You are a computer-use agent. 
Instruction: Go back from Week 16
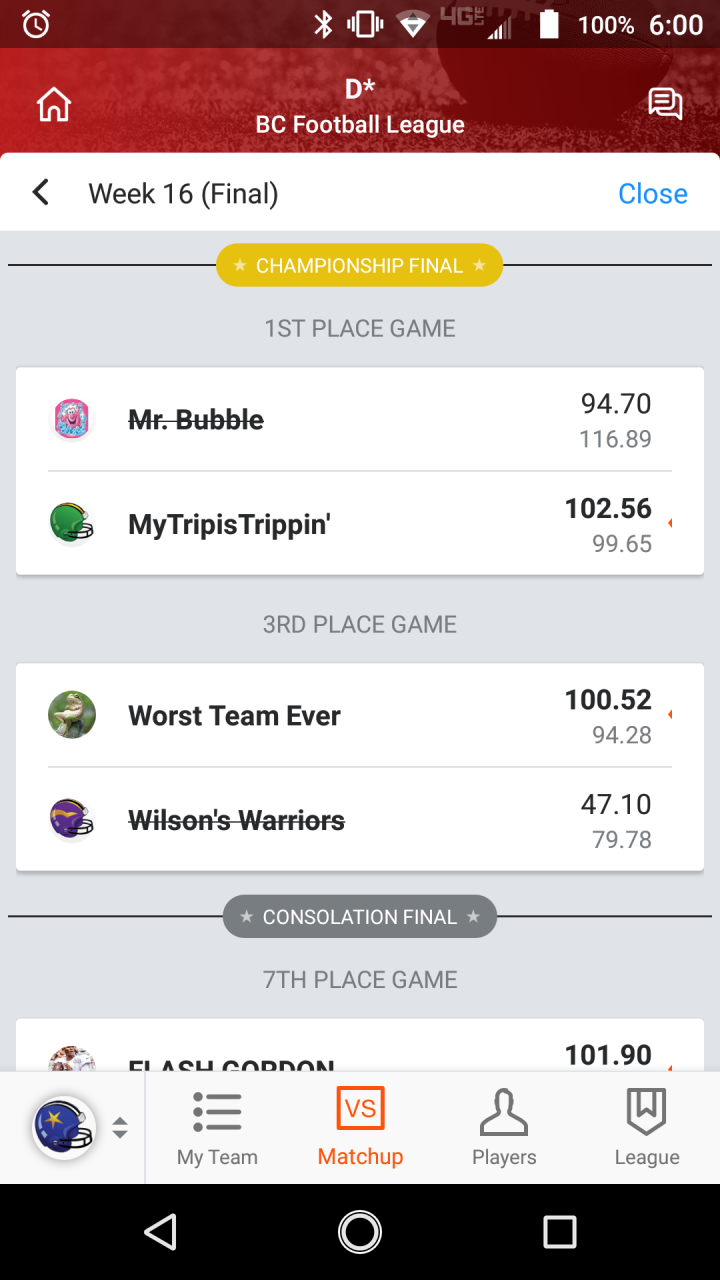41,192
